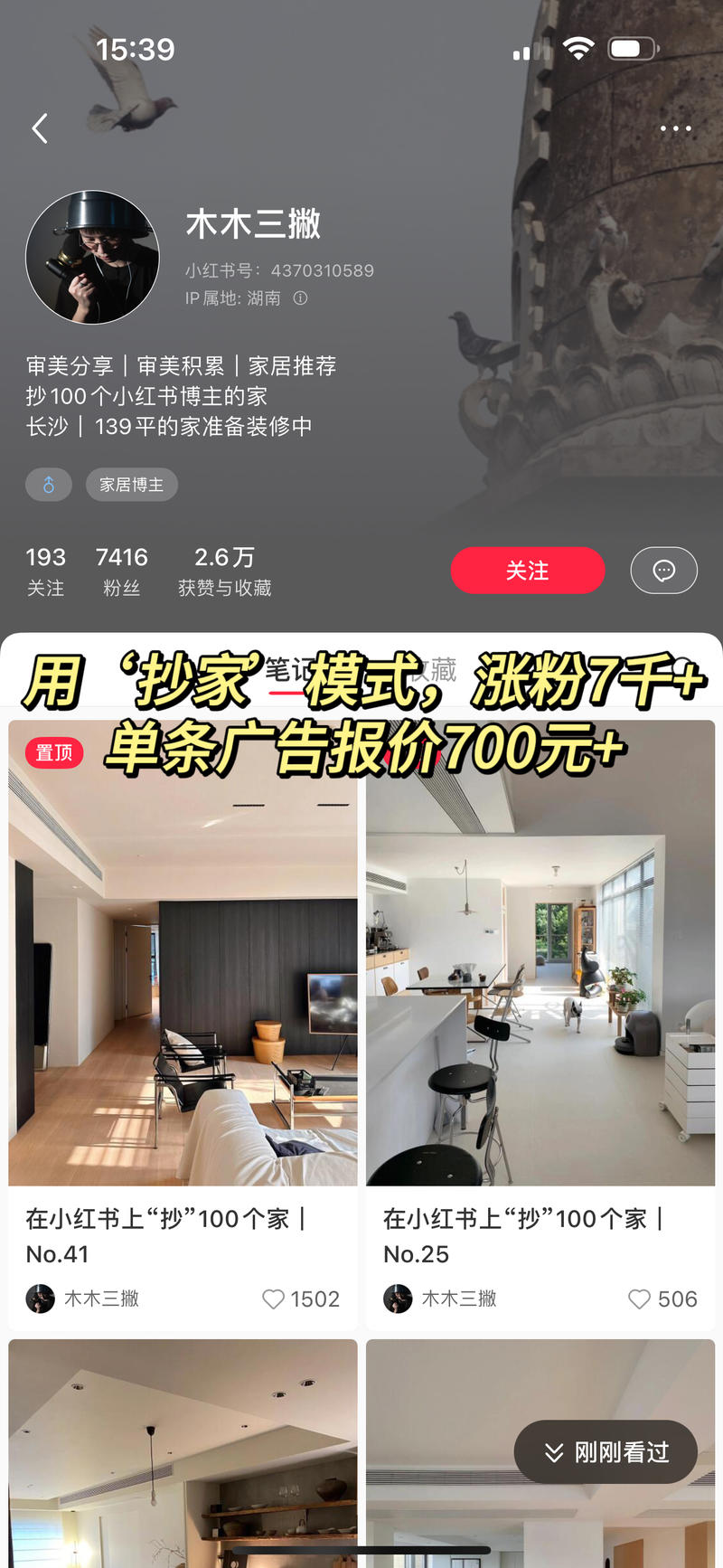
Task: Like the note No.25 with 506 likes
Action: 640,1299
